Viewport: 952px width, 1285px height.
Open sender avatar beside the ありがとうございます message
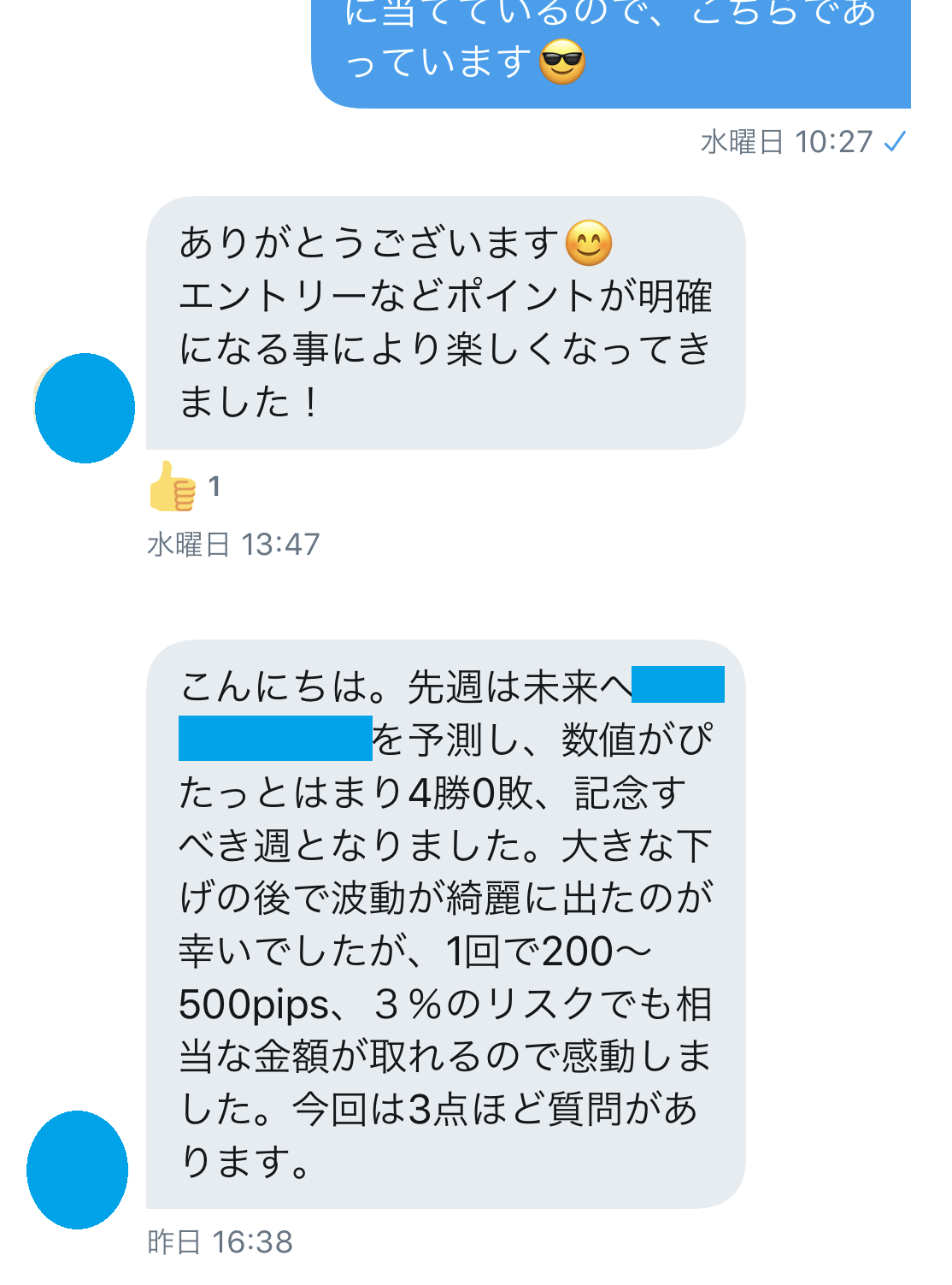pos(85,409)
